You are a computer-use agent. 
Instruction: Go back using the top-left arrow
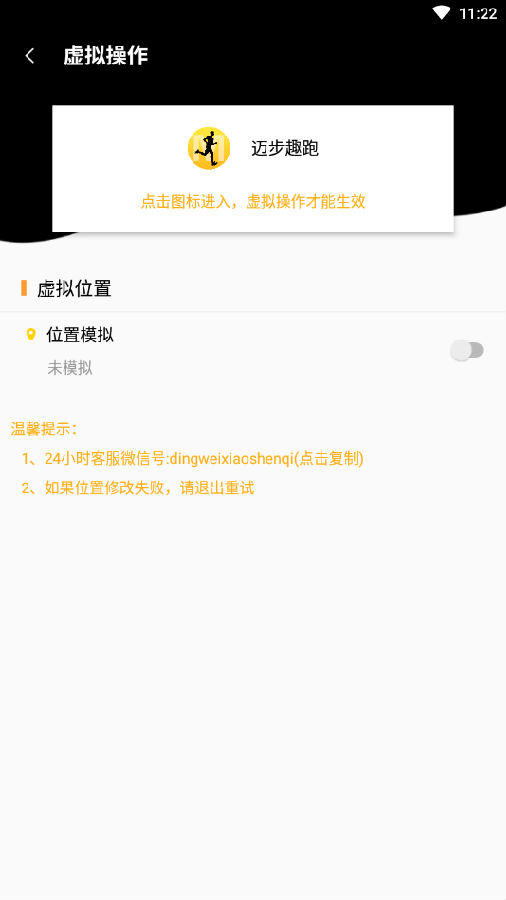pos(30,56)
